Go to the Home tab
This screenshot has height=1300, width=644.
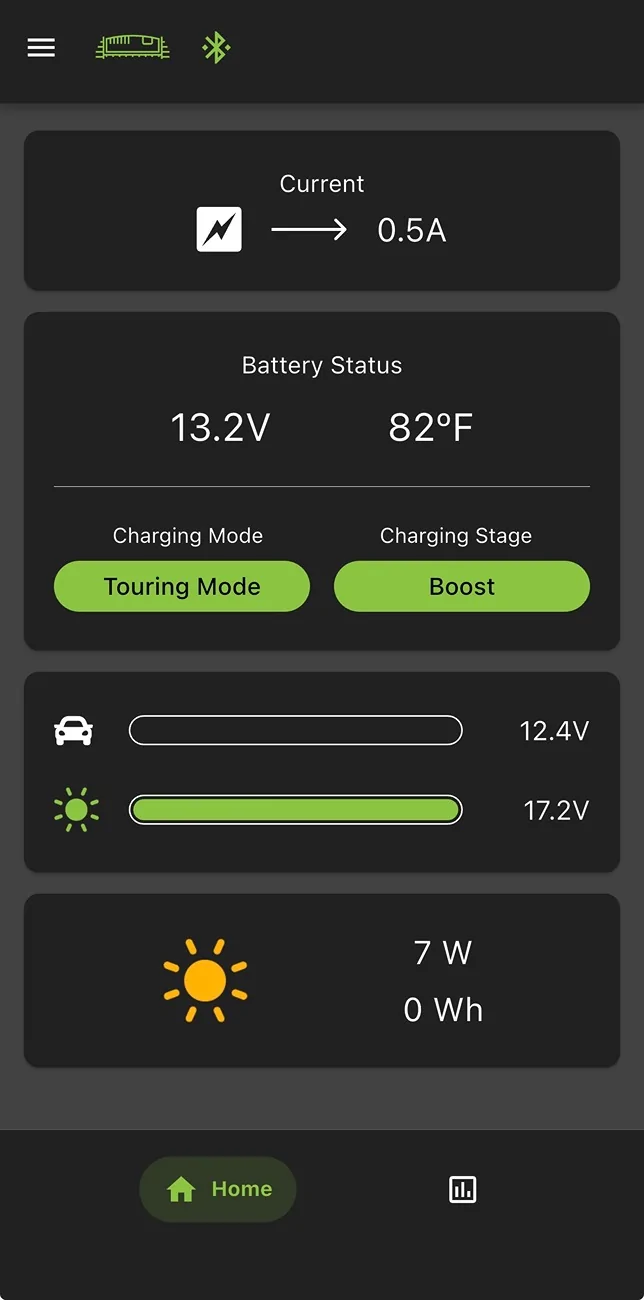pos(218,1189)
